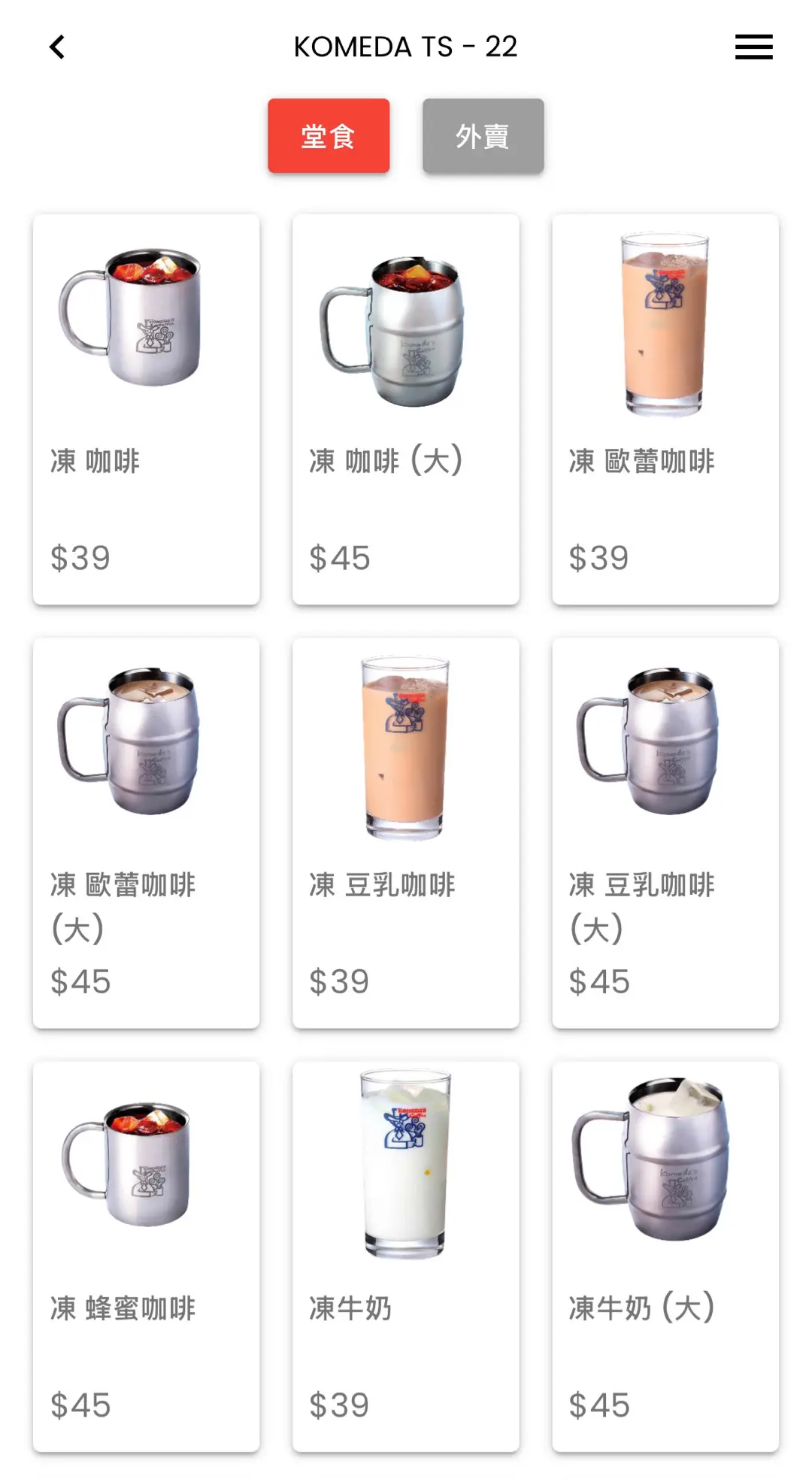Image resolution: width=812 pixels, height=1479 pixels.
Task: Tap the 凍 豆乳咖啡 (大) card
Action: pyautogui.click(x=665, y=832)
